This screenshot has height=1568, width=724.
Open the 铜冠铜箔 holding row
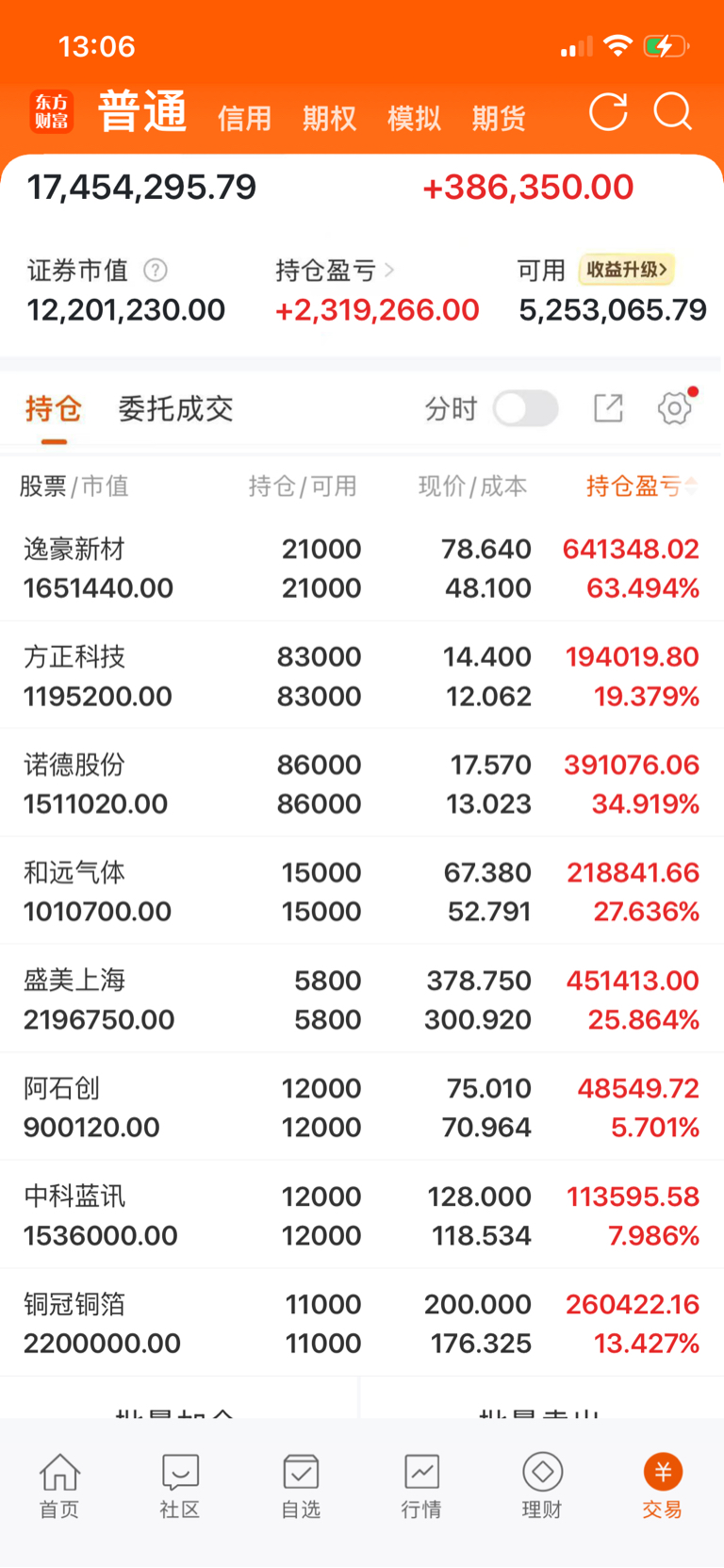[362, 1323]
